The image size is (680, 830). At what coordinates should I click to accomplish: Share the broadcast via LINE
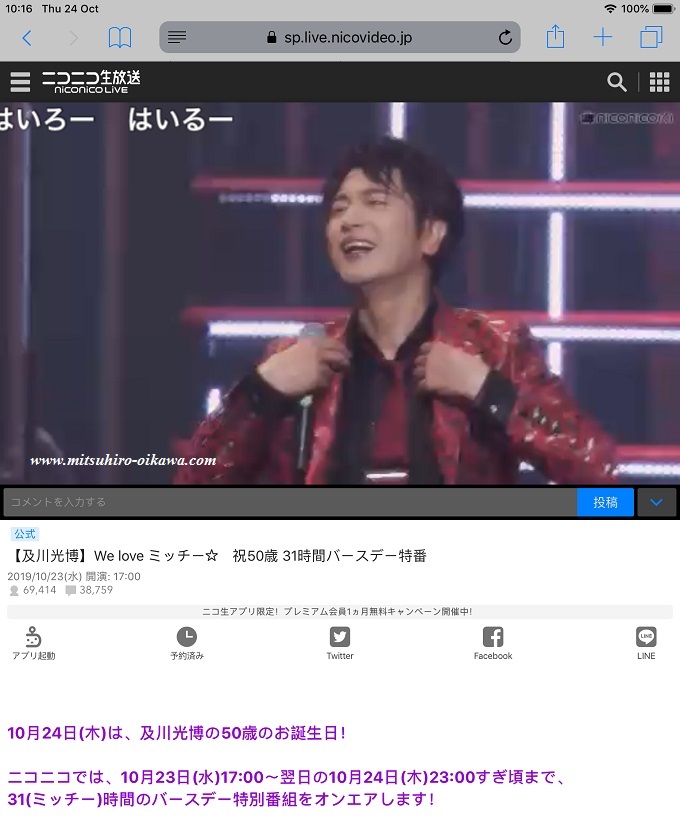(x=646, y=643)
